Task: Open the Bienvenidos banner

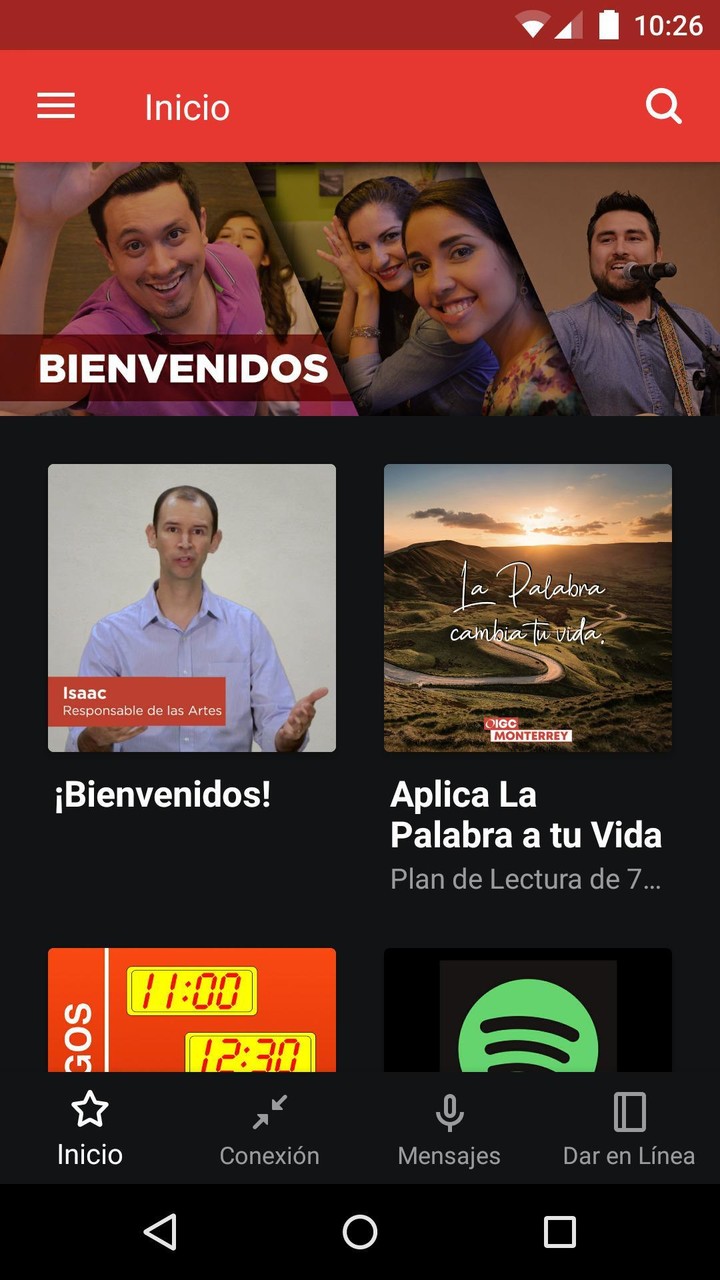Action: 360,289
